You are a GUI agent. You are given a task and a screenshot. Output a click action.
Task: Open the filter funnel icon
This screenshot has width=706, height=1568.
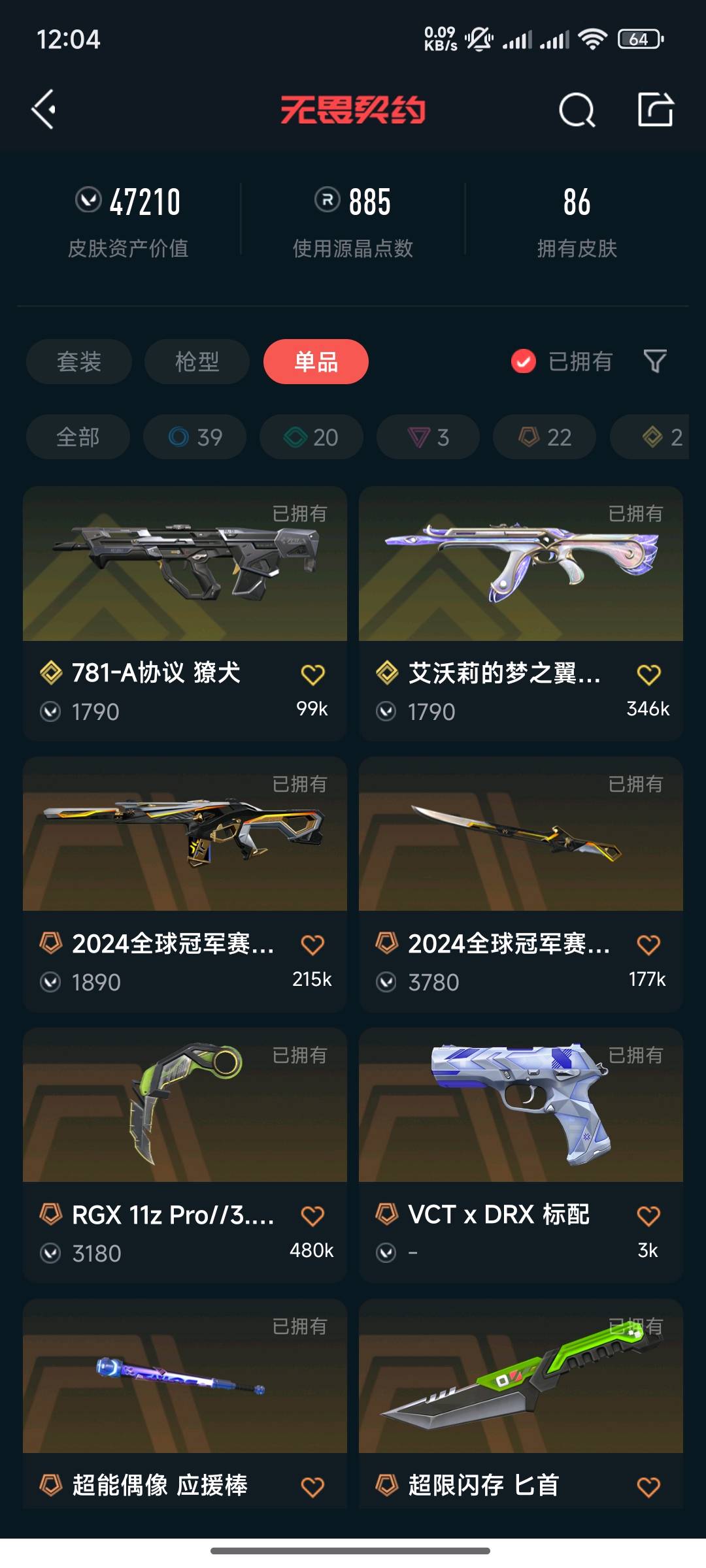[655, 361]
